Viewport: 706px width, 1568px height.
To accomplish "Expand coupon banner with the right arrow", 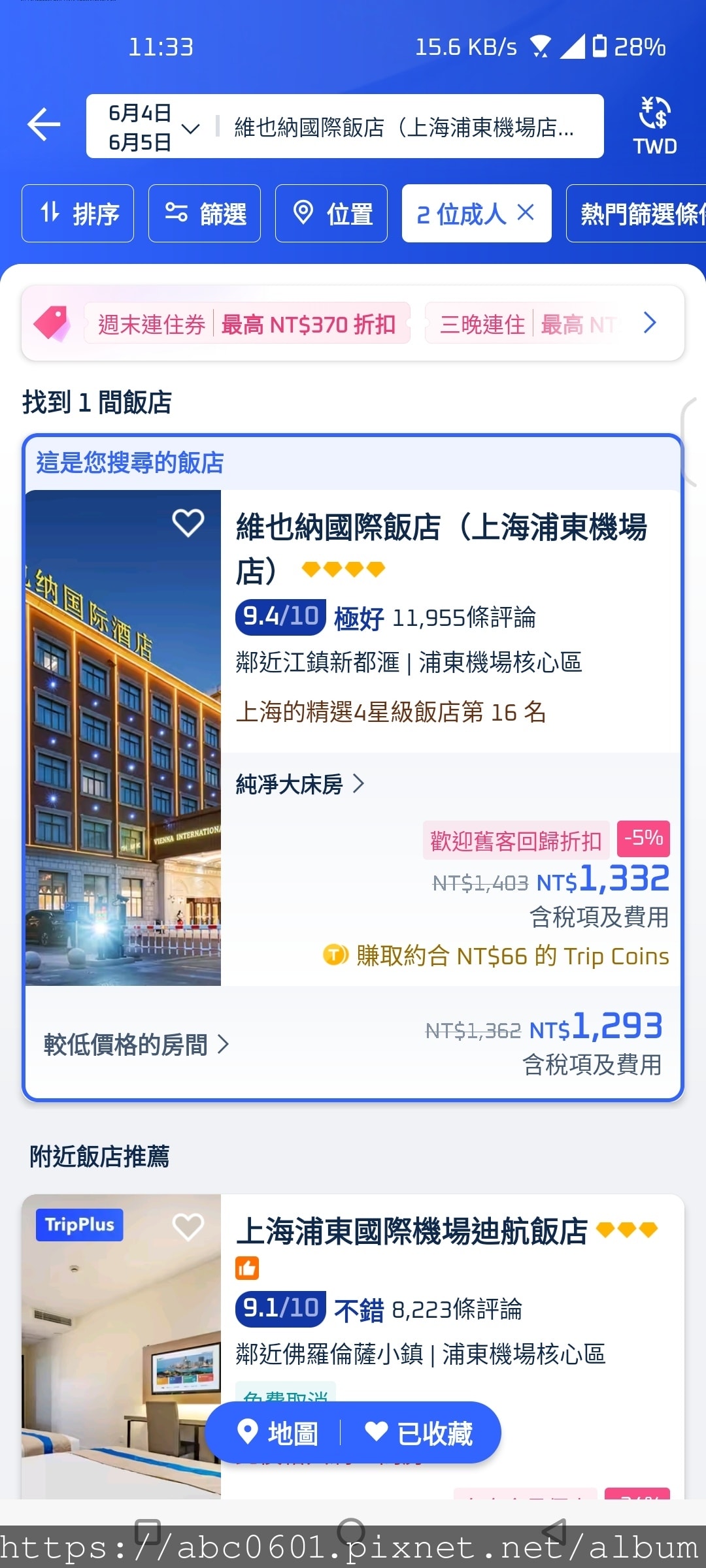I will pyautogui.click(x=650, y=323).
